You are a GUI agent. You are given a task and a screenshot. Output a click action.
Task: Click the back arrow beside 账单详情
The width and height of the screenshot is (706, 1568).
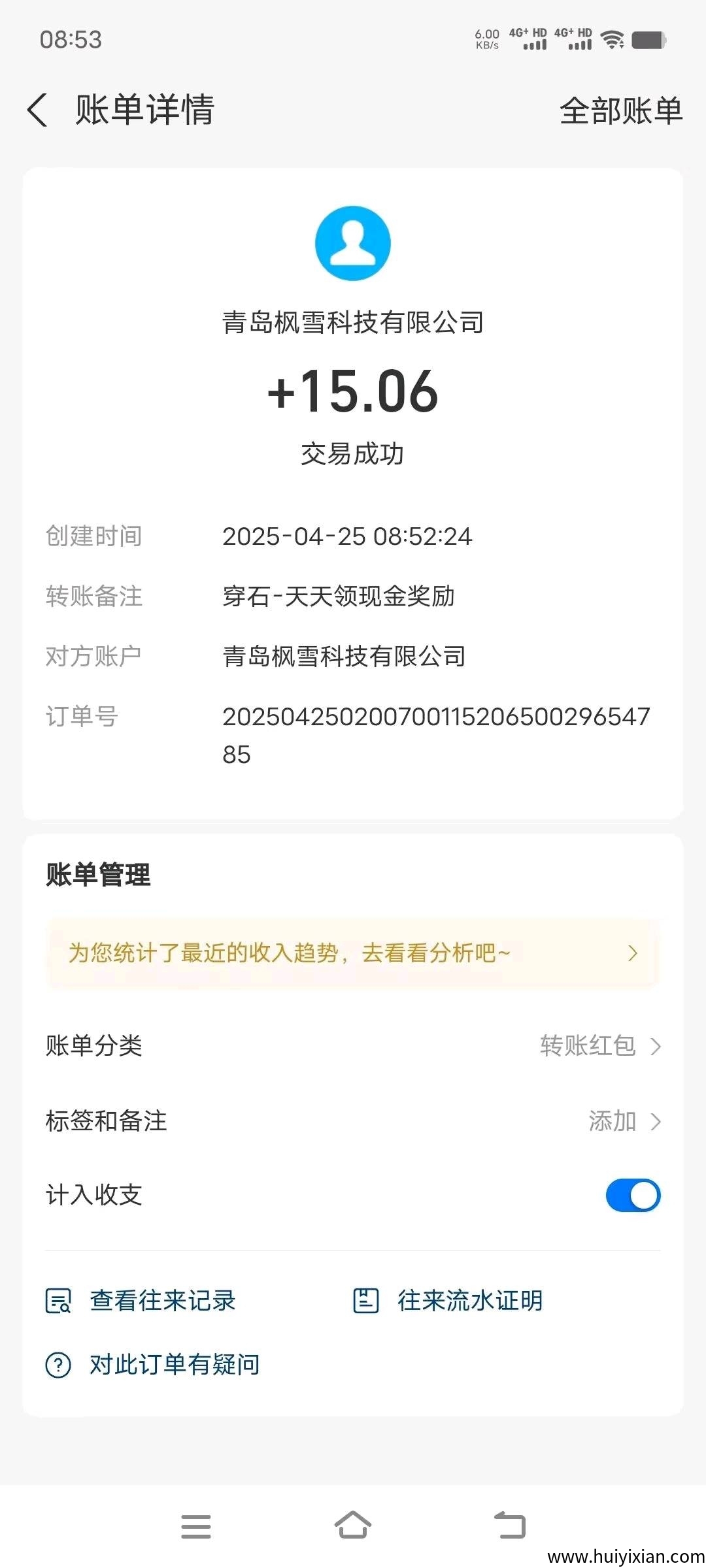coord(37,111)
